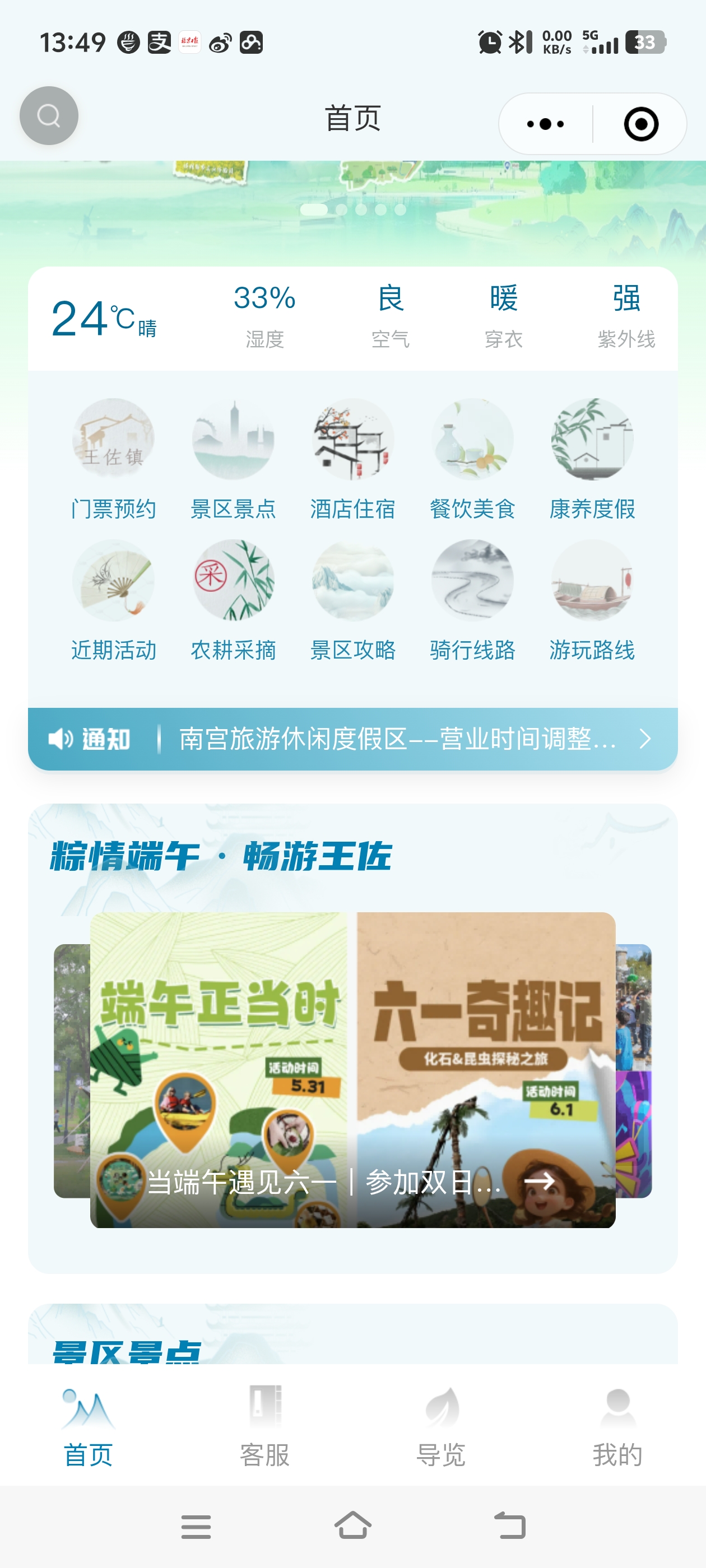Open the mini program more-options menu
The image size is (706, 1568).
tap(545, 124)
